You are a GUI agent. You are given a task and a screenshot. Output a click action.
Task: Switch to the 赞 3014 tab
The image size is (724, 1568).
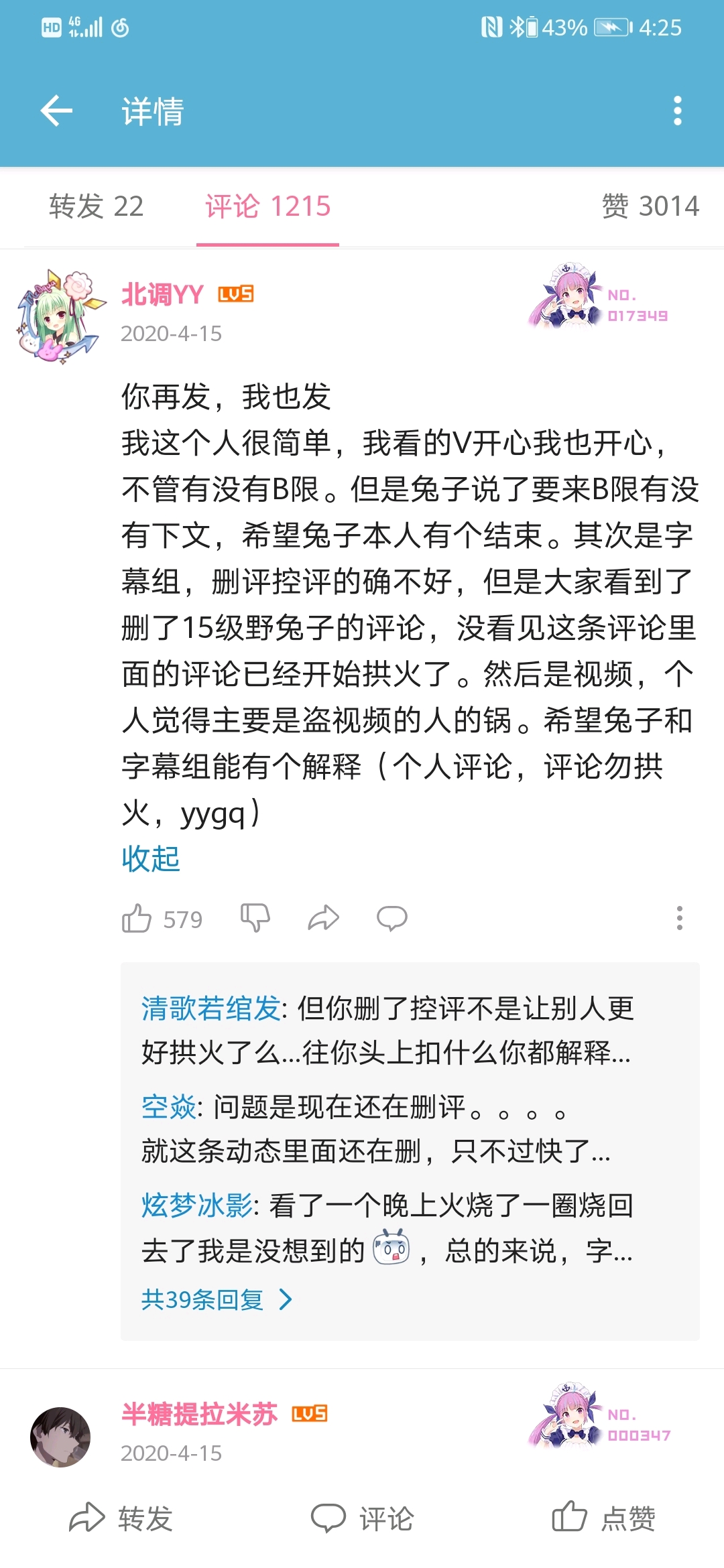(650, 206)
